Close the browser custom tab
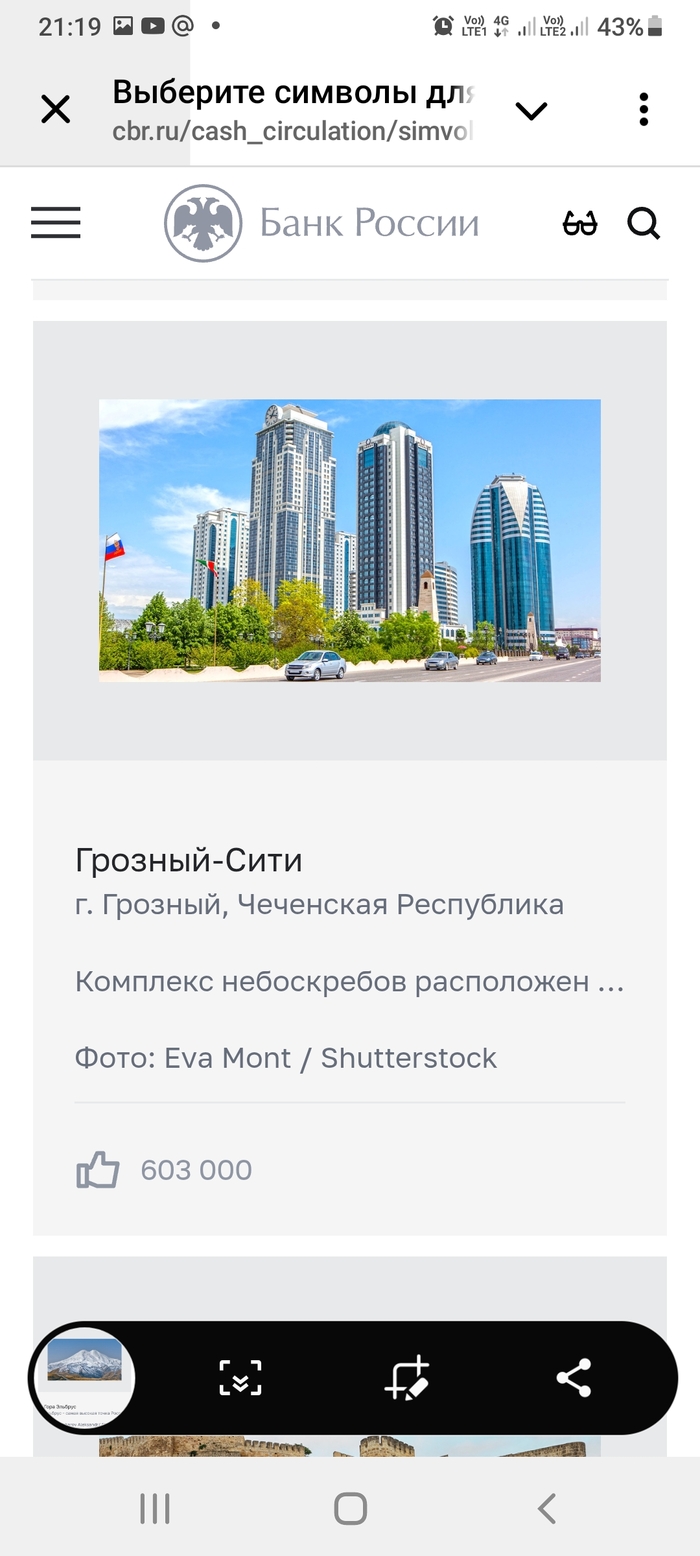This screenshot has height=1556, width=700. coord(56,109)
